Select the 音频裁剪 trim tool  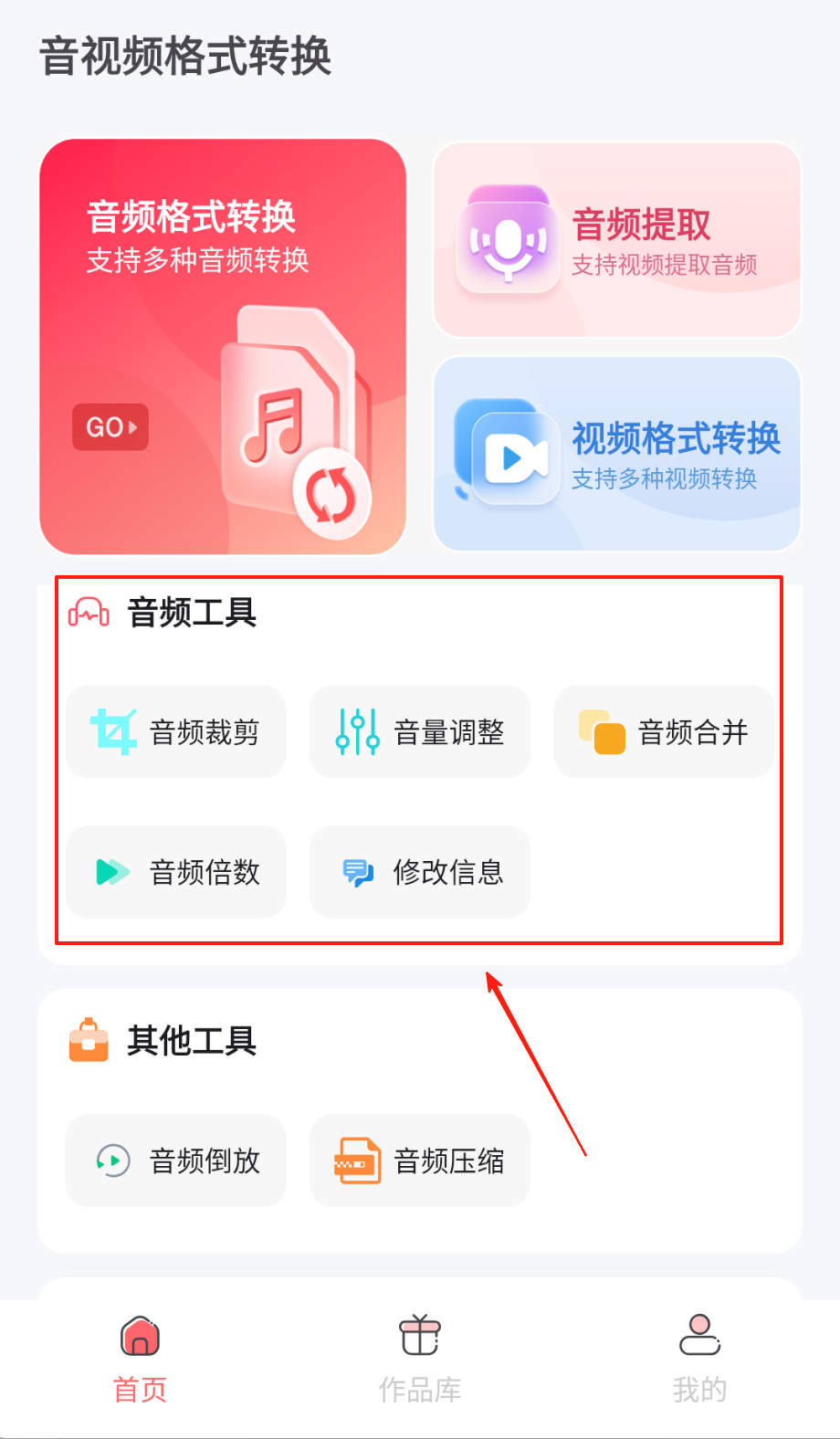176,732
